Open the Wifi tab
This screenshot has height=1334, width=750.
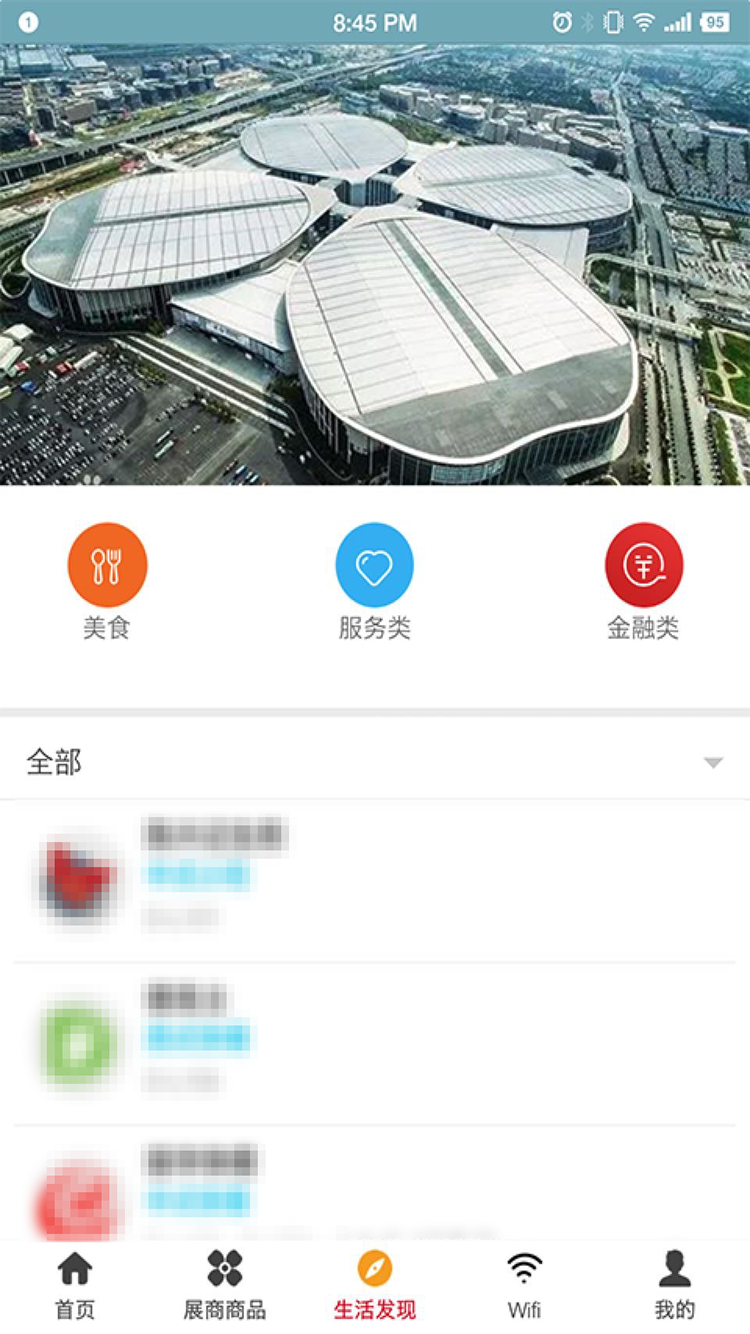point(524,1286)
